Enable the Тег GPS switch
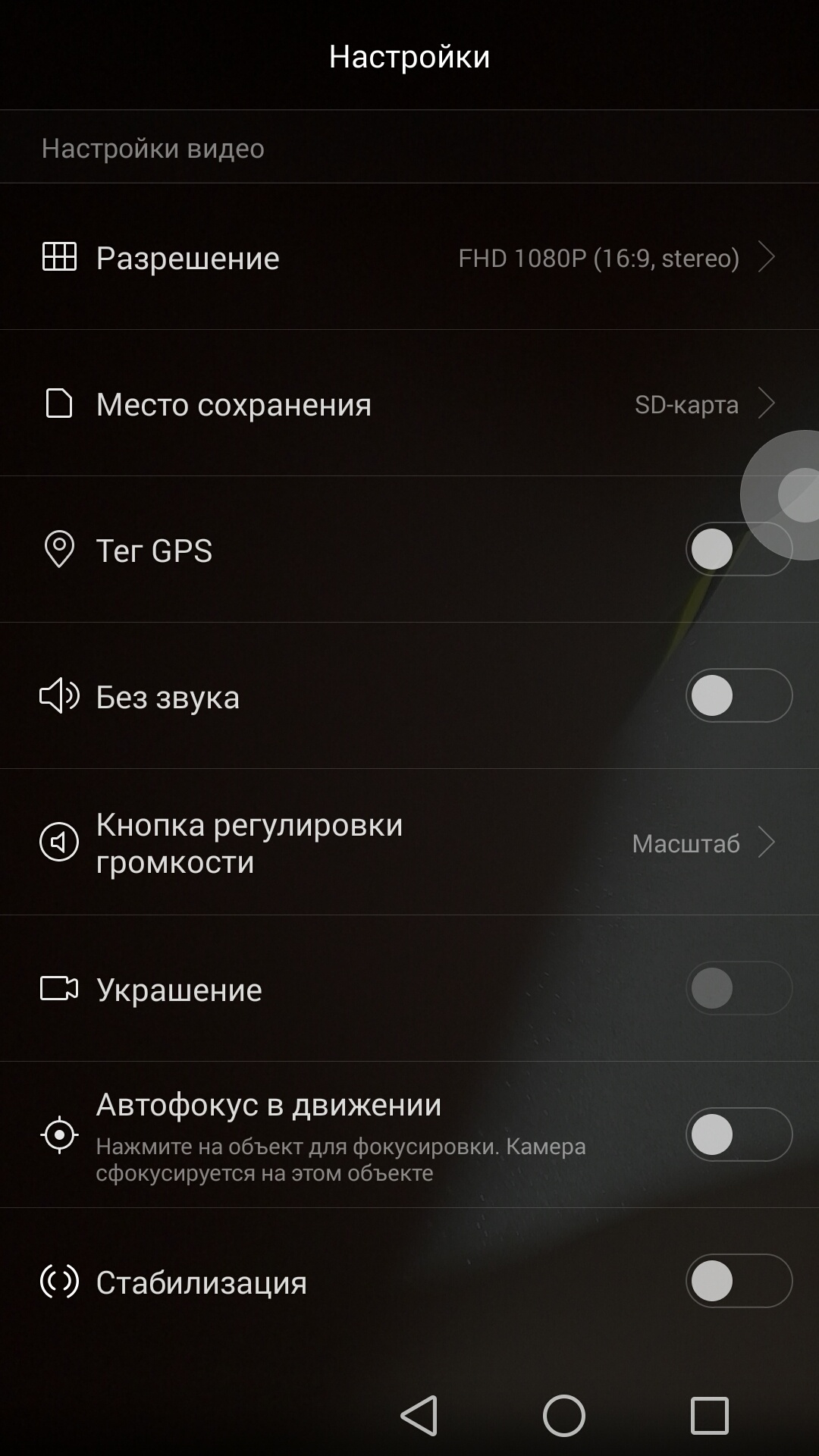 (x=738, y=550)
